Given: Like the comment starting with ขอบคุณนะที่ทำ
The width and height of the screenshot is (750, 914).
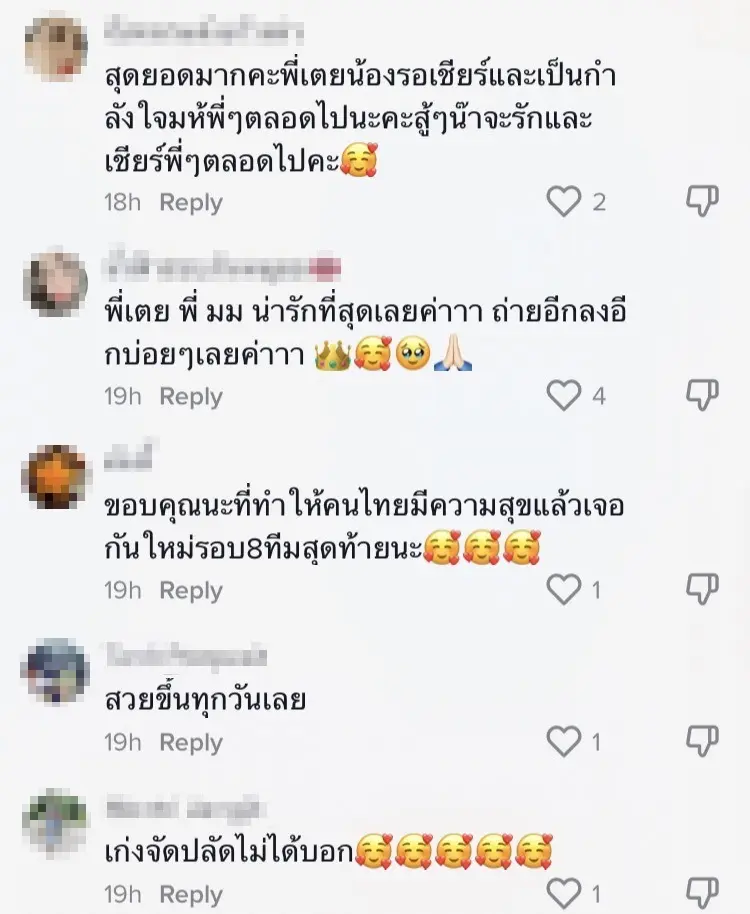Looking at the screenshot, I should tap(564, 590).
